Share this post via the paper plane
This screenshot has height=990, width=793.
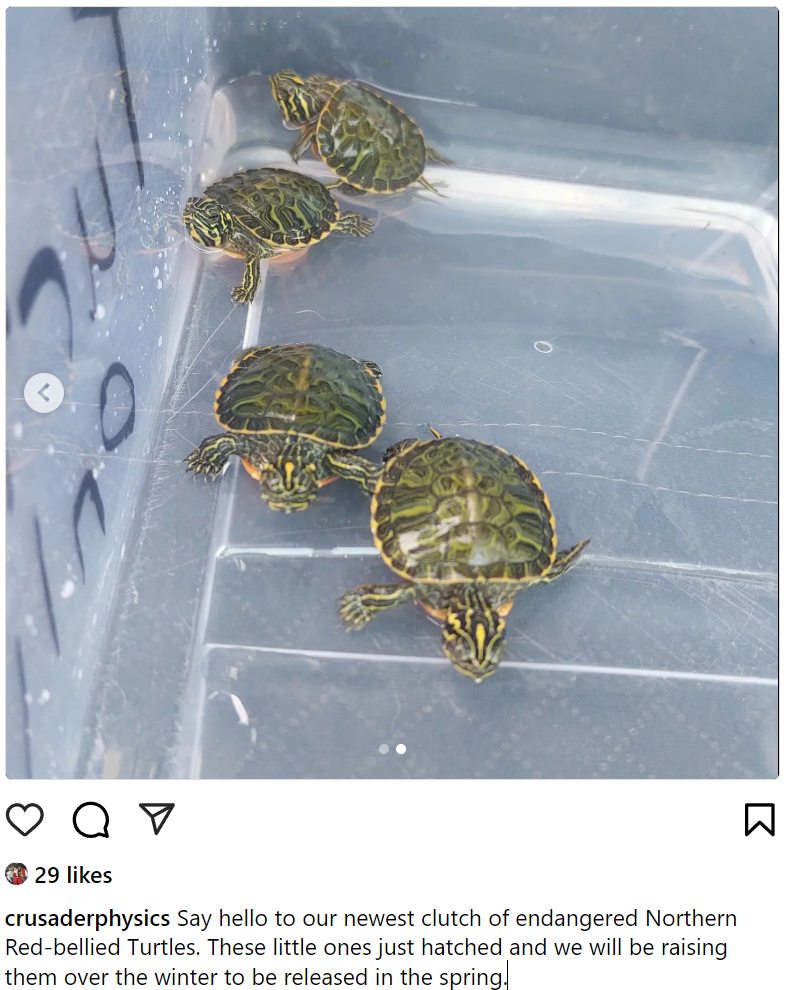pos(157,818)
